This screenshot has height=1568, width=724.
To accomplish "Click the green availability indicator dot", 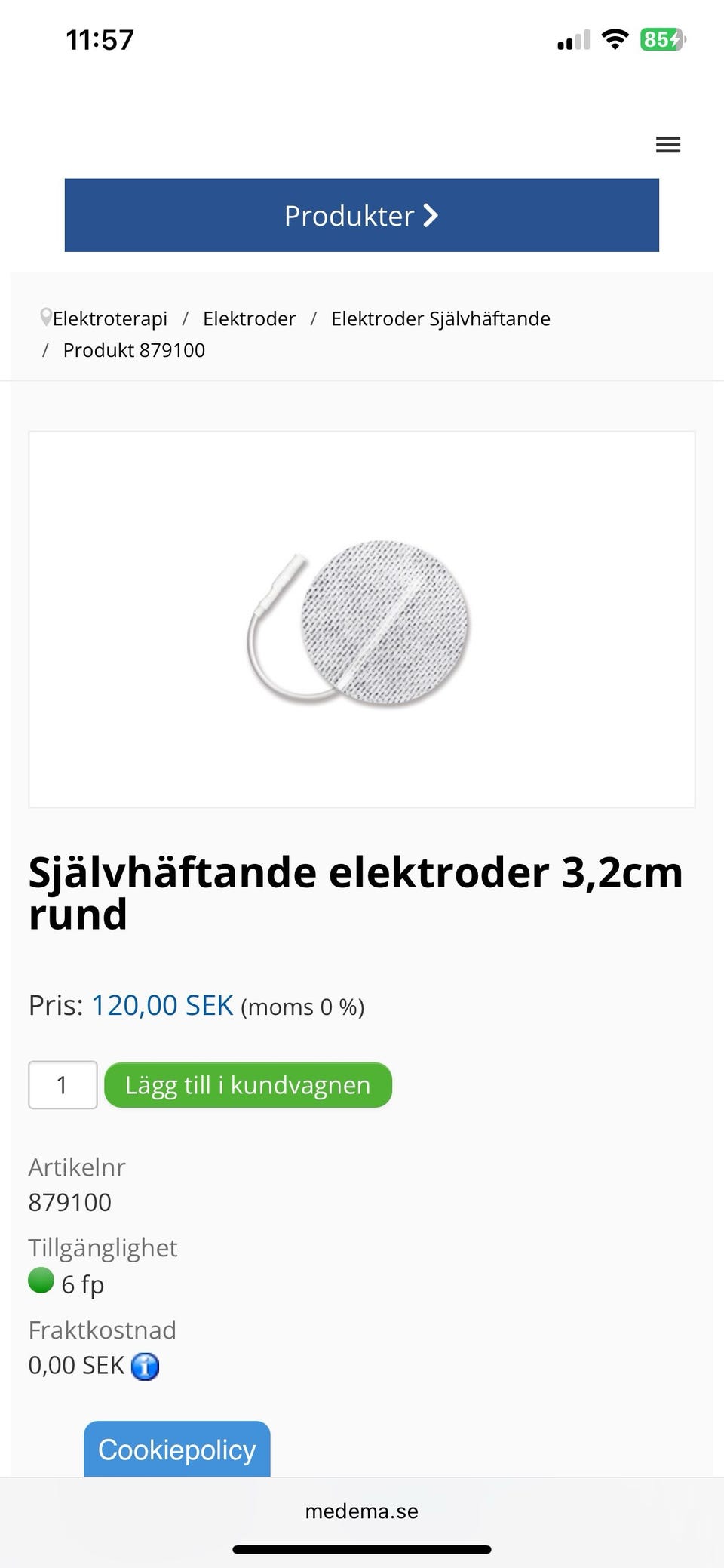I will tap(41, 1281).
